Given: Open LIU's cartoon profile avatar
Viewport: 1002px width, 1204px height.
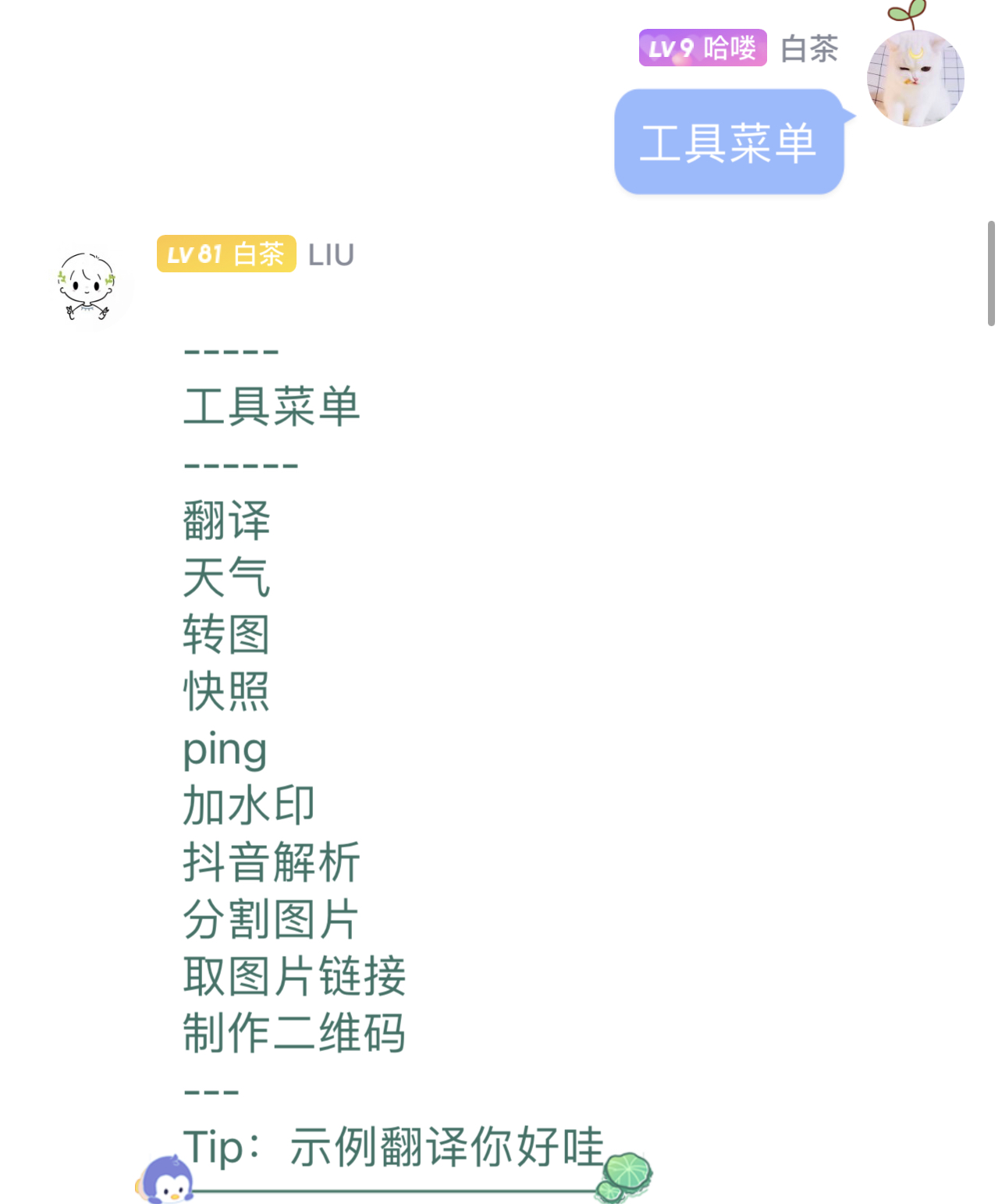Looking at the screenshot, I should pos(87,286).
